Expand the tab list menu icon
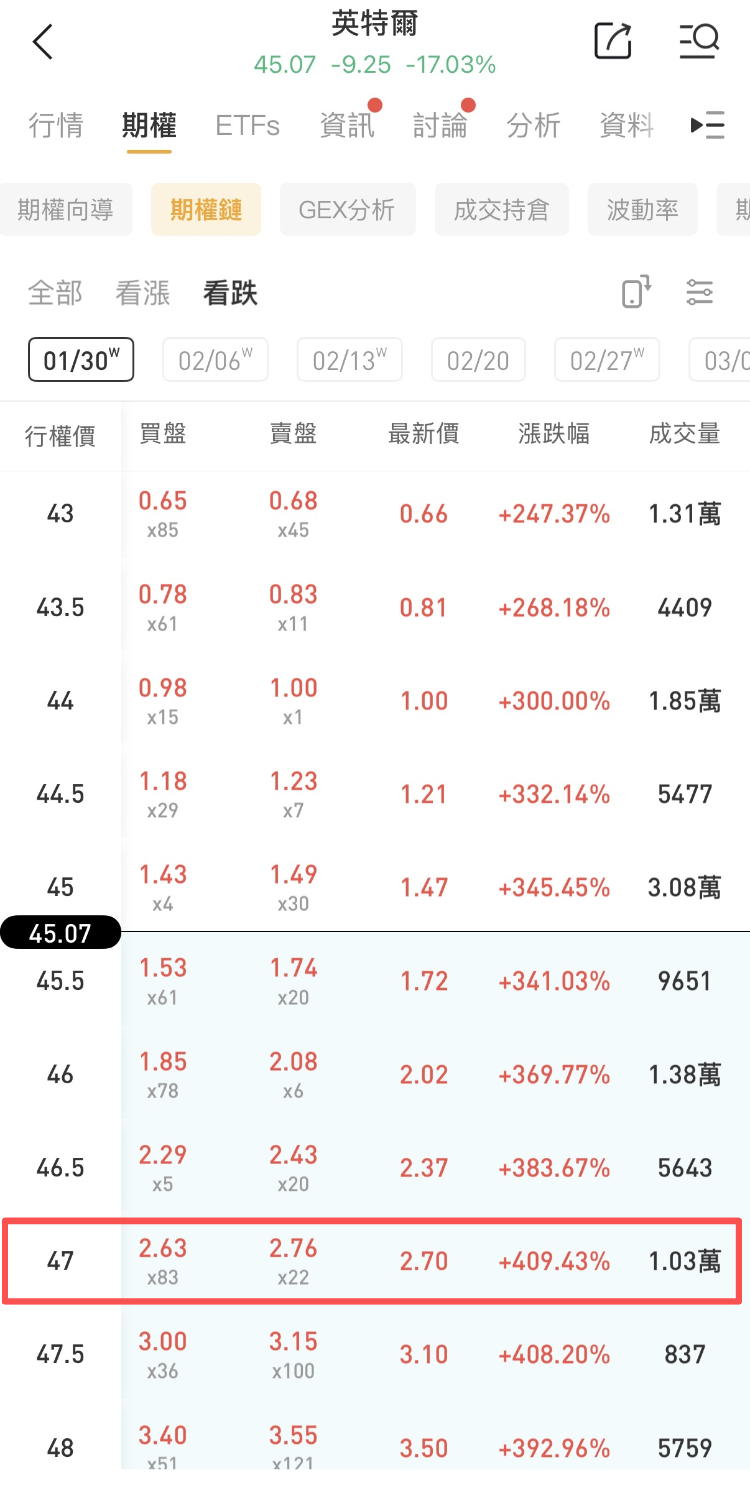 pyautogui.click(x=707, y=126)
